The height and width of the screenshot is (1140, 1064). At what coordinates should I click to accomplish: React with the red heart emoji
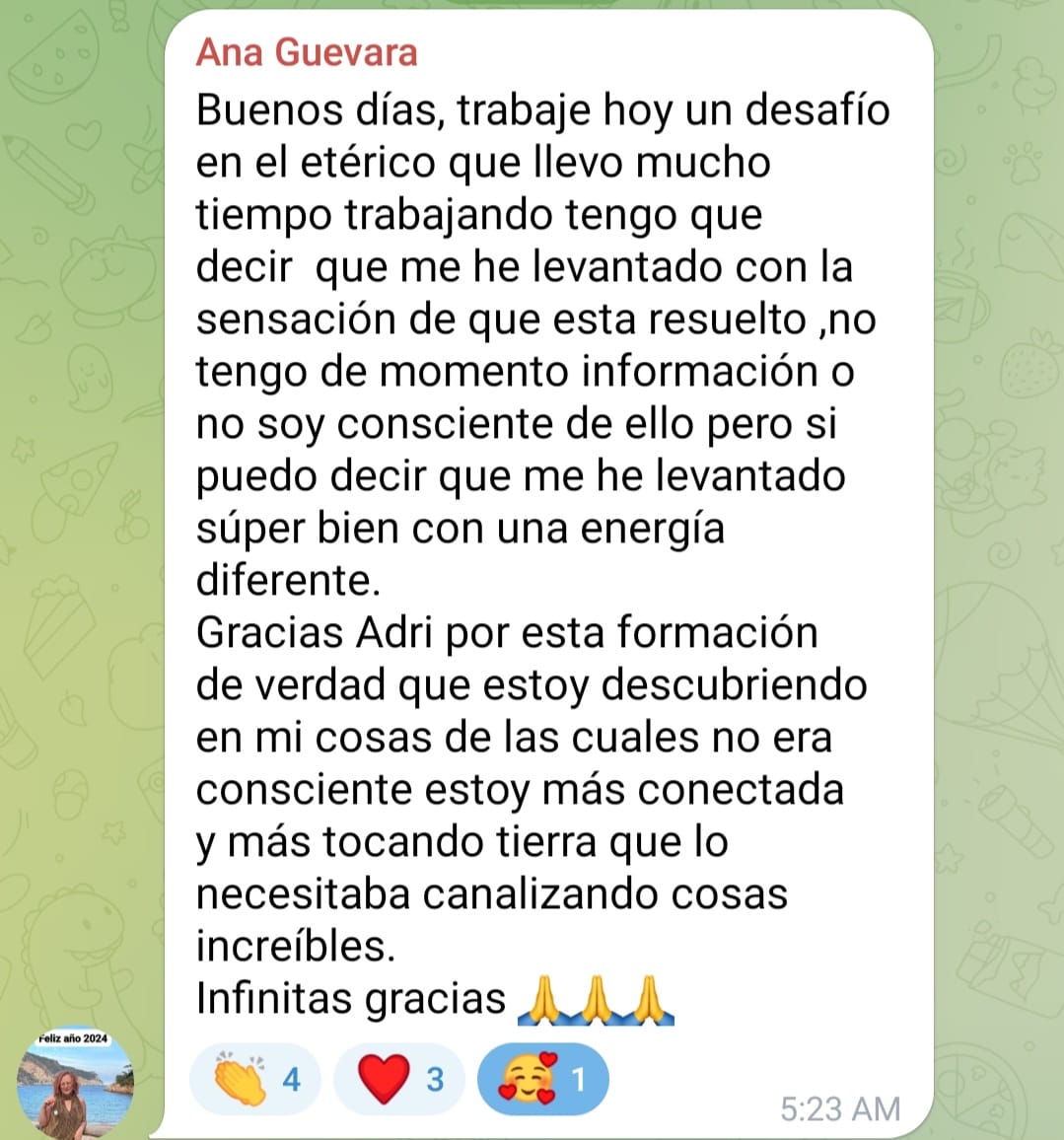pyautogui.click(x=400, y=1079)
